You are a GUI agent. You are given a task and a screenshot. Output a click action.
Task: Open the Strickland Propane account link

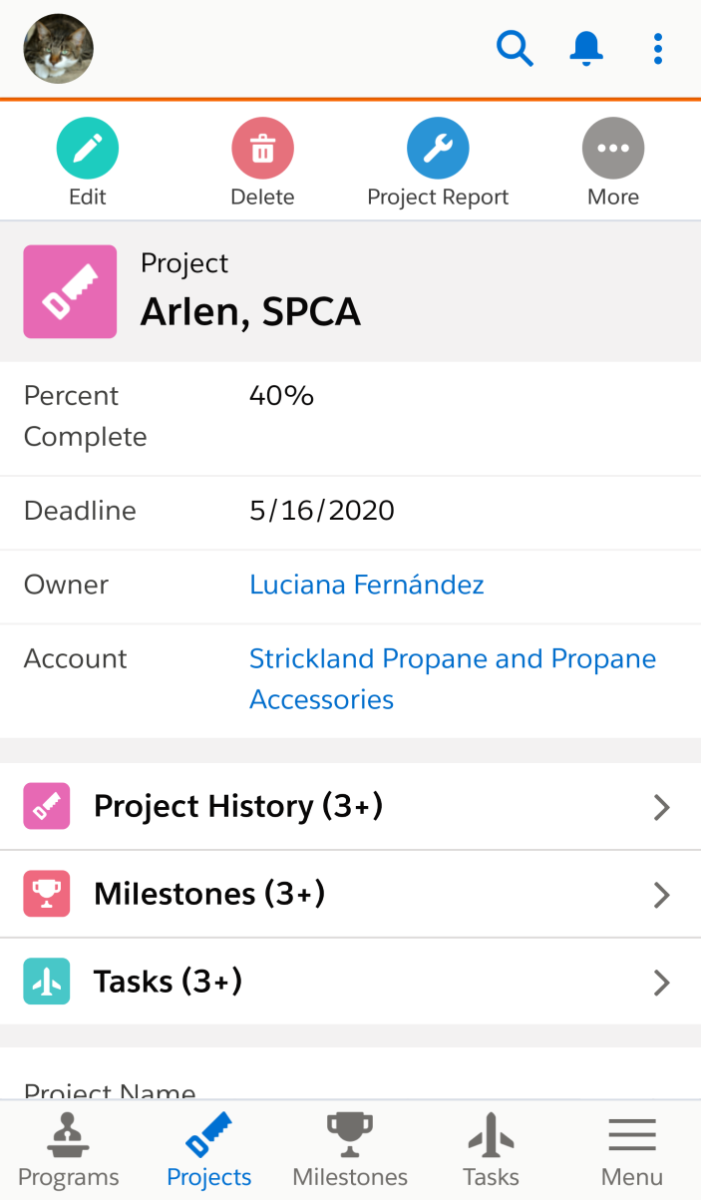453,679
